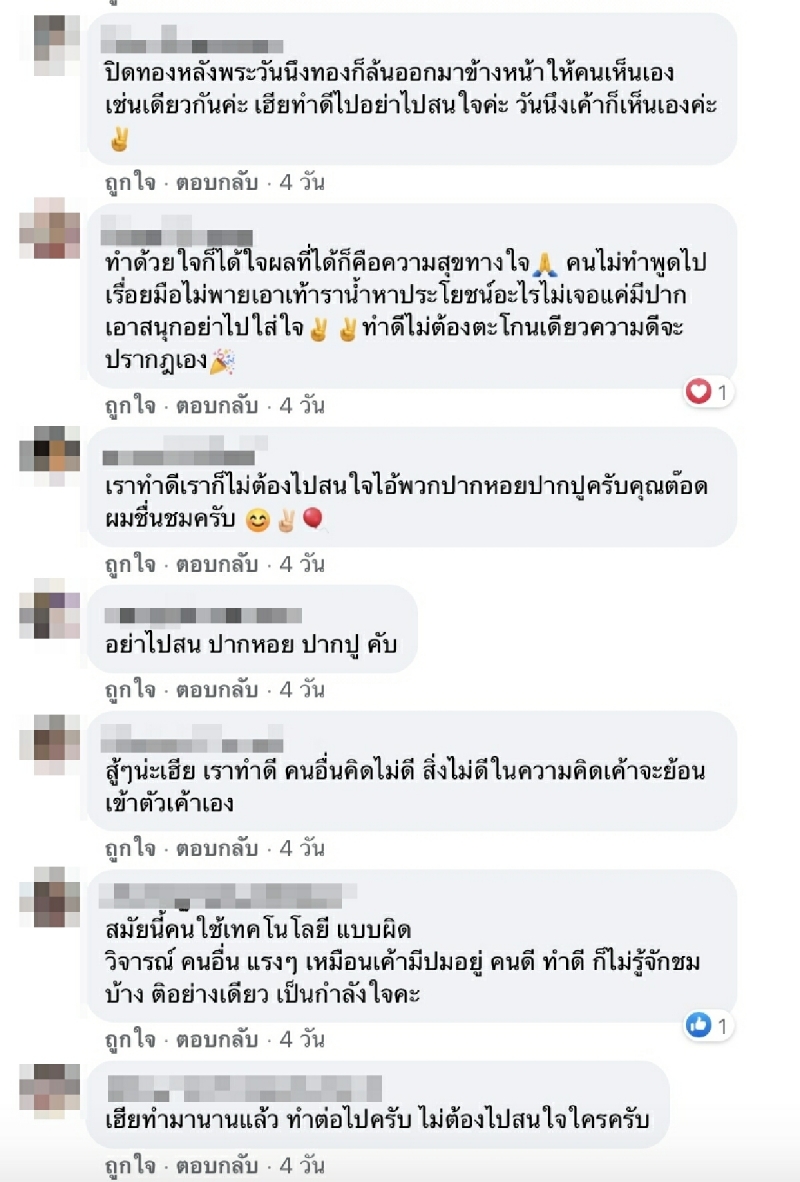Reply to the comment starting "ปิดทองหลังพระ"
The image size is (800, 1182).
click(217, 183)
